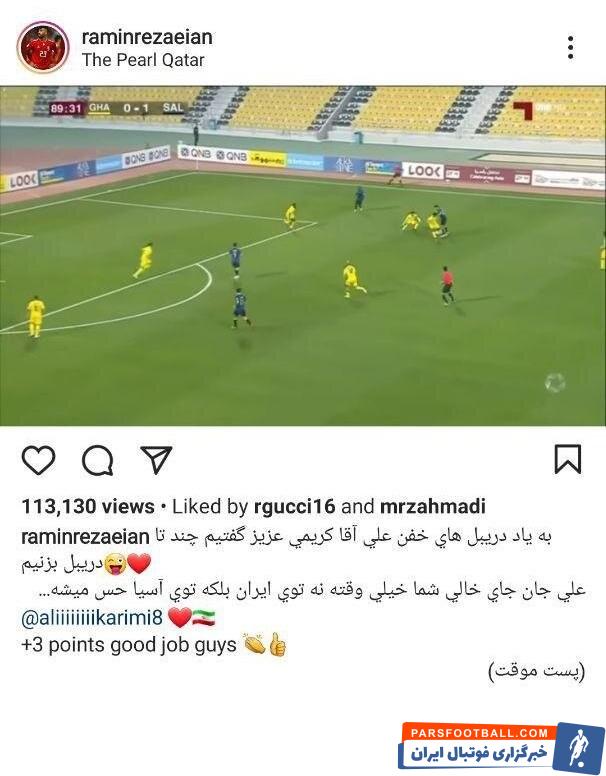The image size is (606, 776).
Task: Open The Pearl Qatar location
Action: pos(143,60)
